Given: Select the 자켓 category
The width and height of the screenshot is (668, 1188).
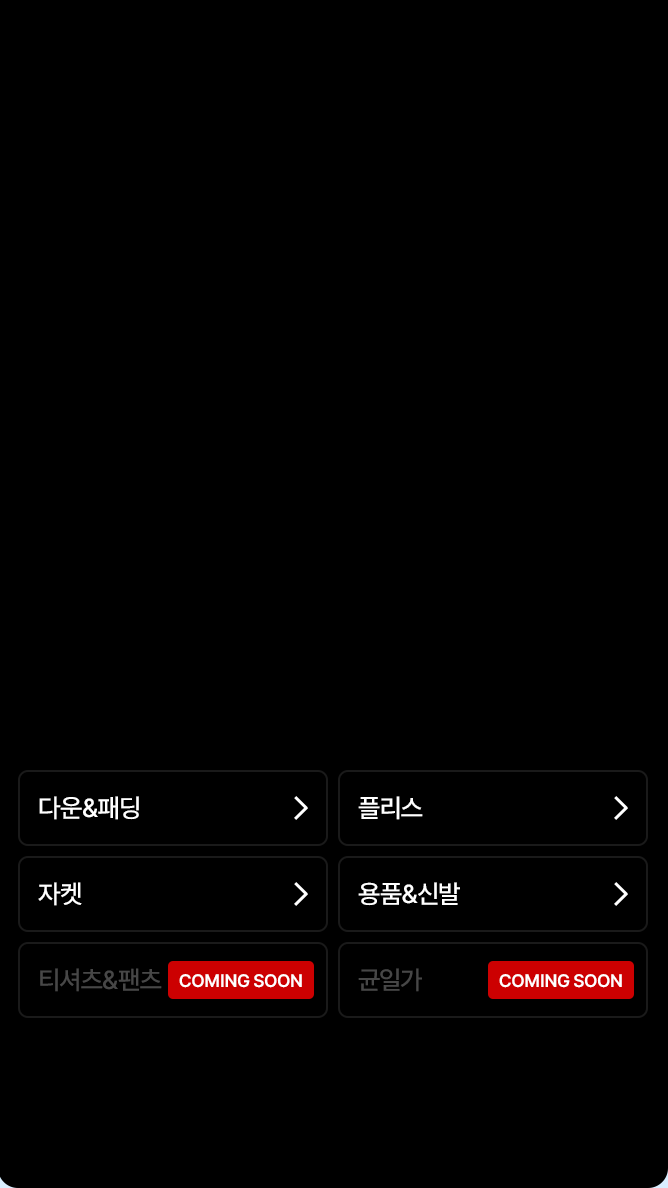Looking at the screenshot, I should 173,894.
